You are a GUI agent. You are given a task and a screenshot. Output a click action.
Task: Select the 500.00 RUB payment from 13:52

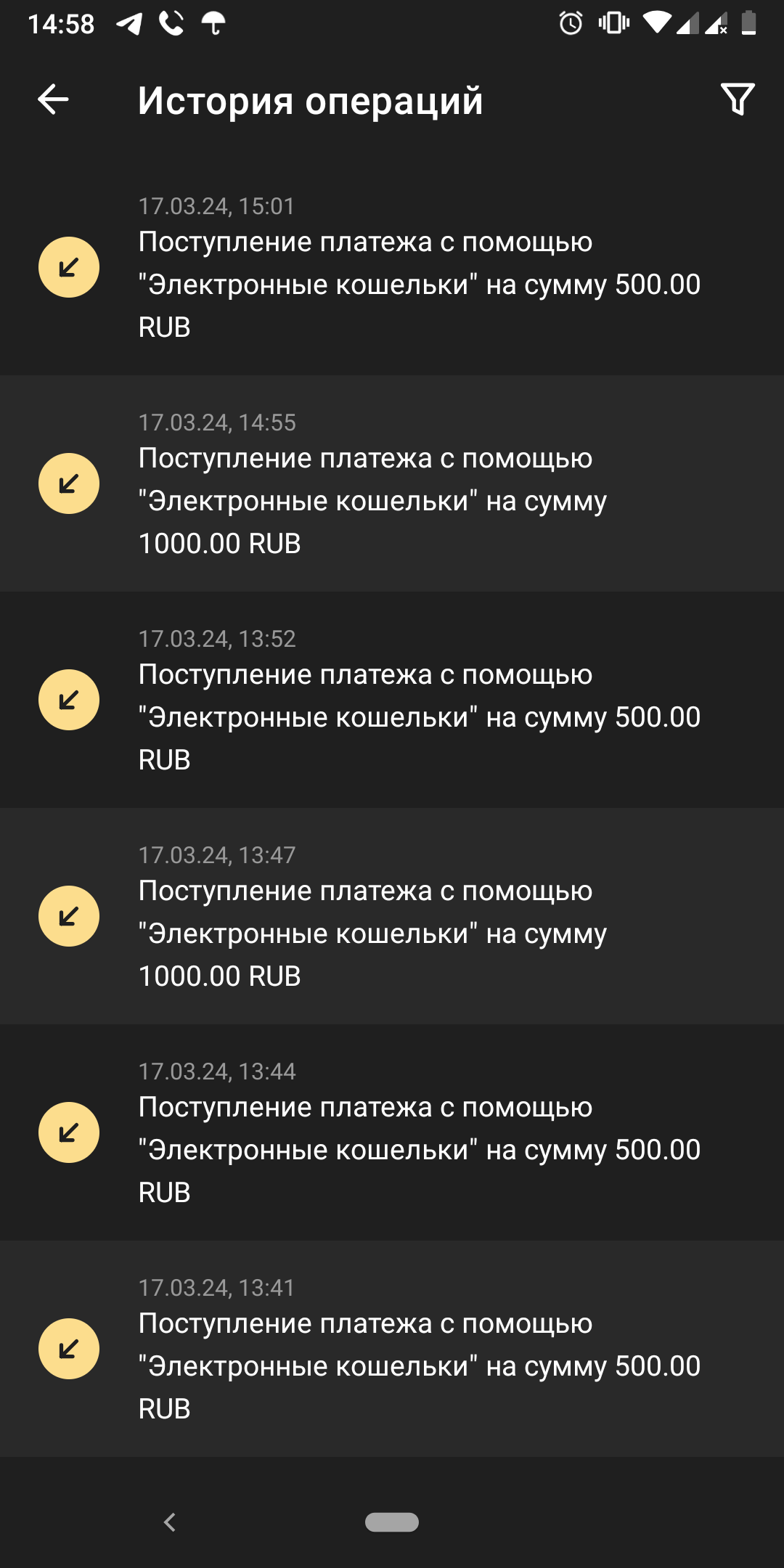[x=392, y=700]
